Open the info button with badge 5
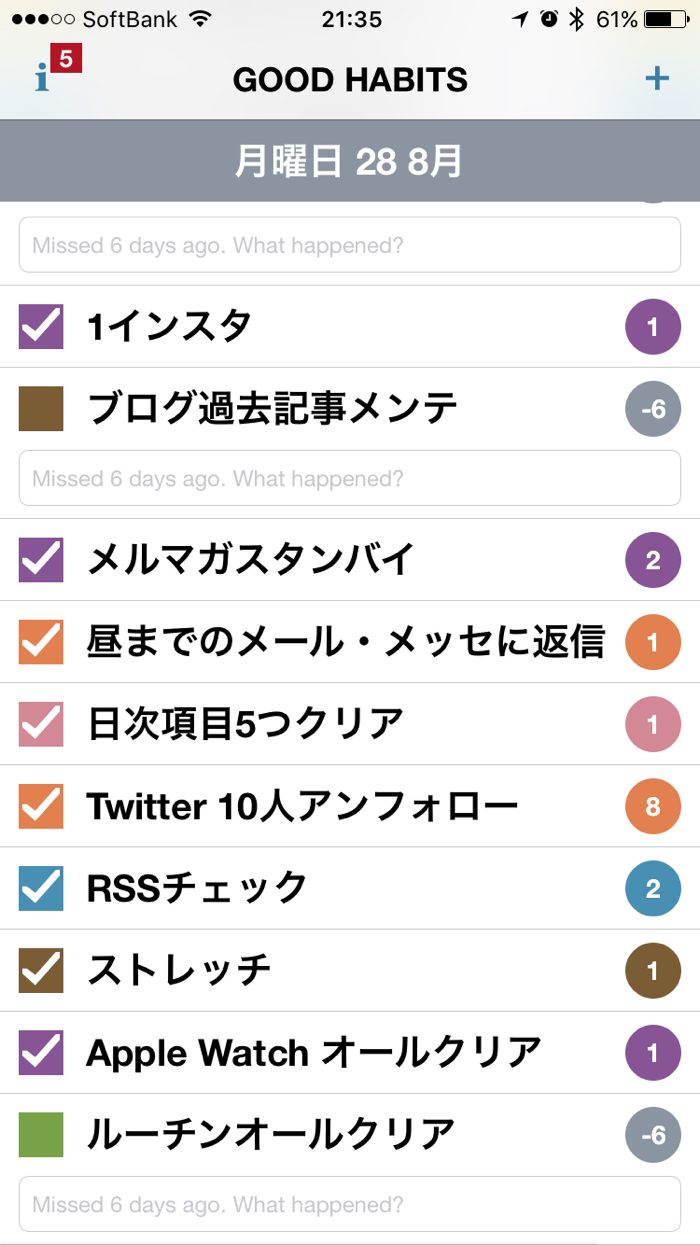700x1245 pixels. pyautogui.click(x=48, y=76)
